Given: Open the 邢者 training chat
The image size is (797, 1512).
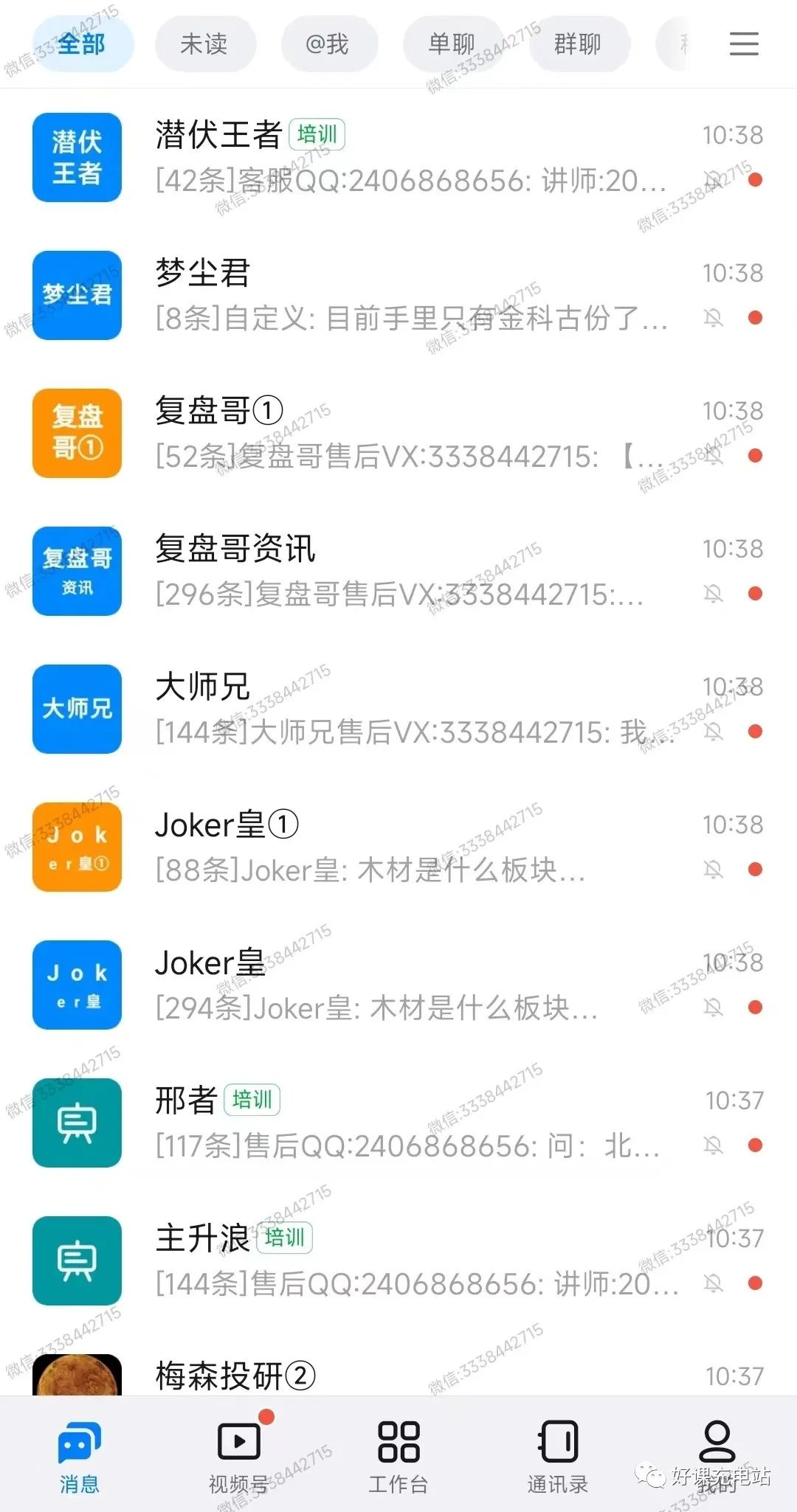Looking at the screenshot, I should pyautogui.click(x=398, y=1123).
